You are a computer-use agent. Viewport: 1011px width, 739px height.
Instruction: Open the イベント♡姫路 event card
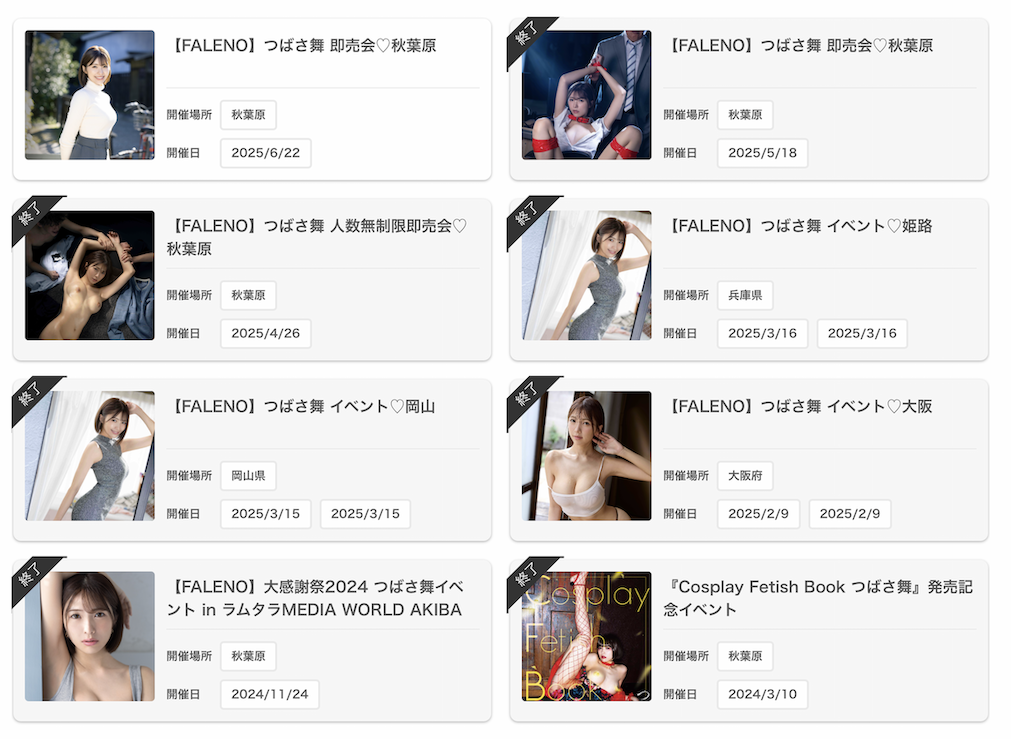click(x=800, y=227)
